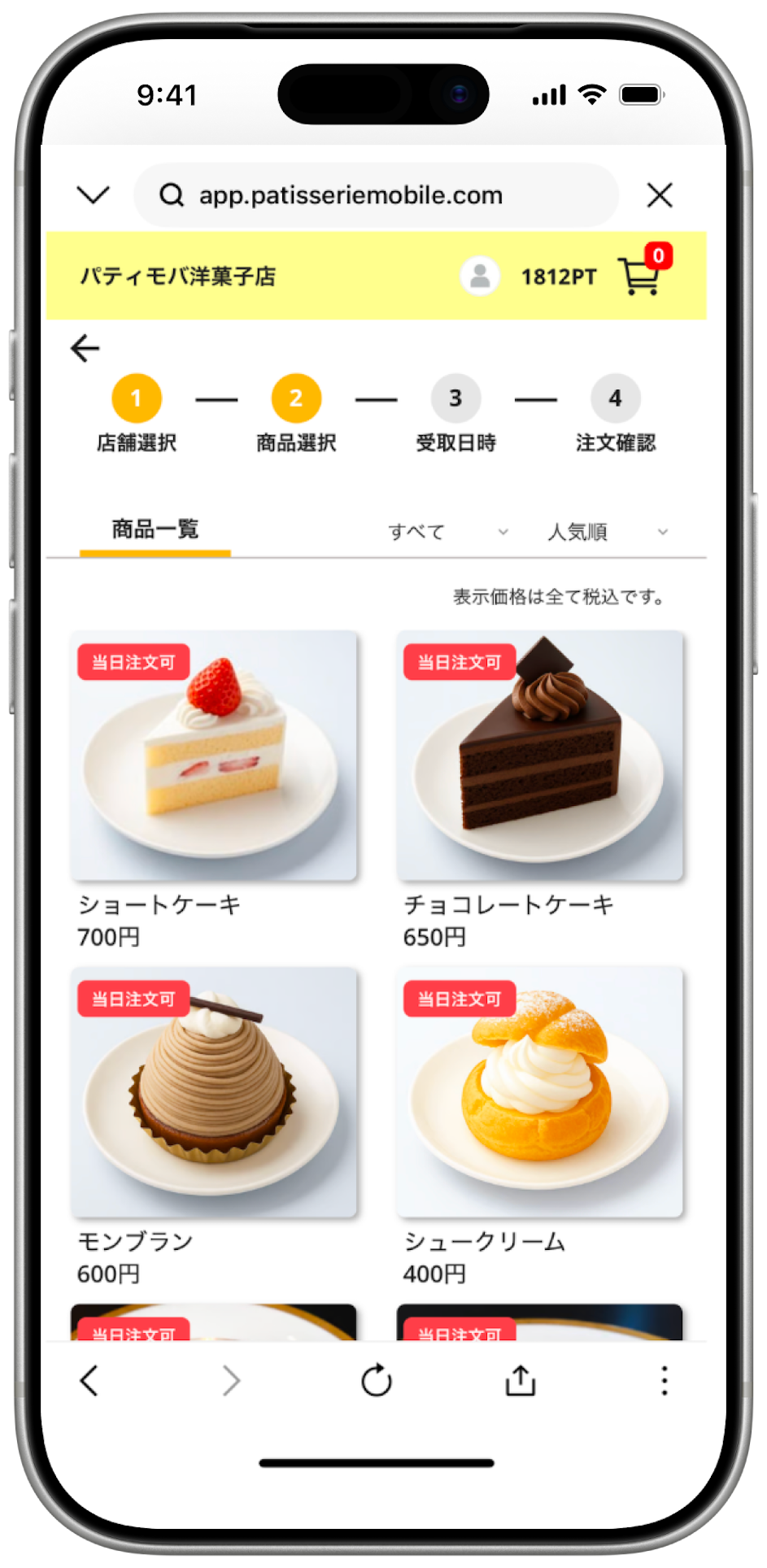Tap the reload icon in the browser bar

376,1380
